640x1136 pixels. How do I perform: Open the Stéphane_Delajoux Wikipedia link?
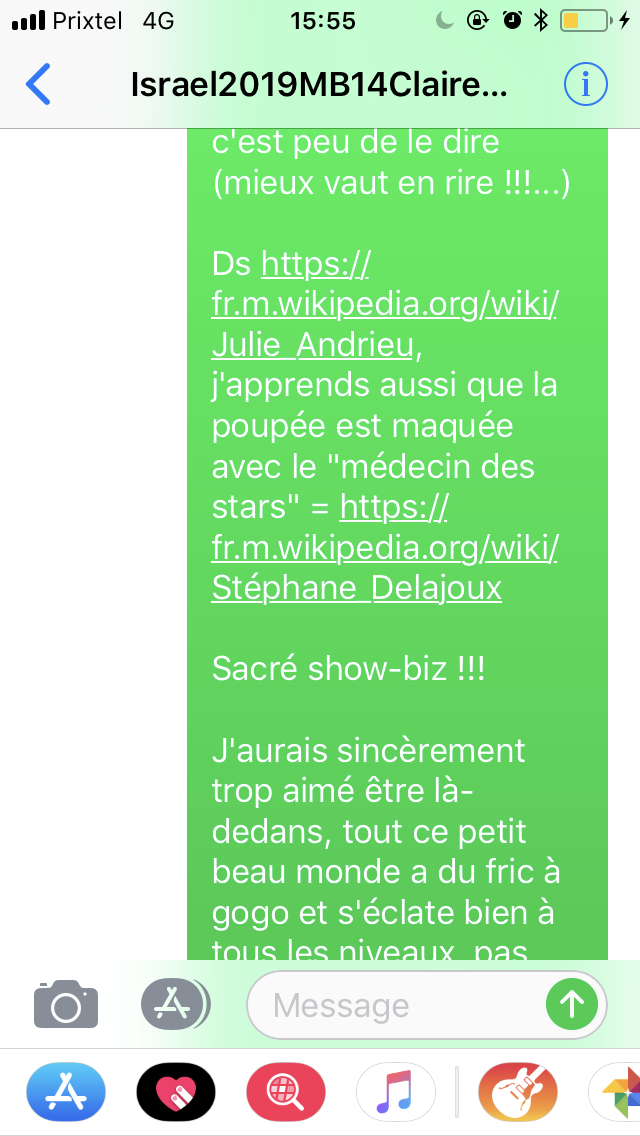(x=385, y=548)
